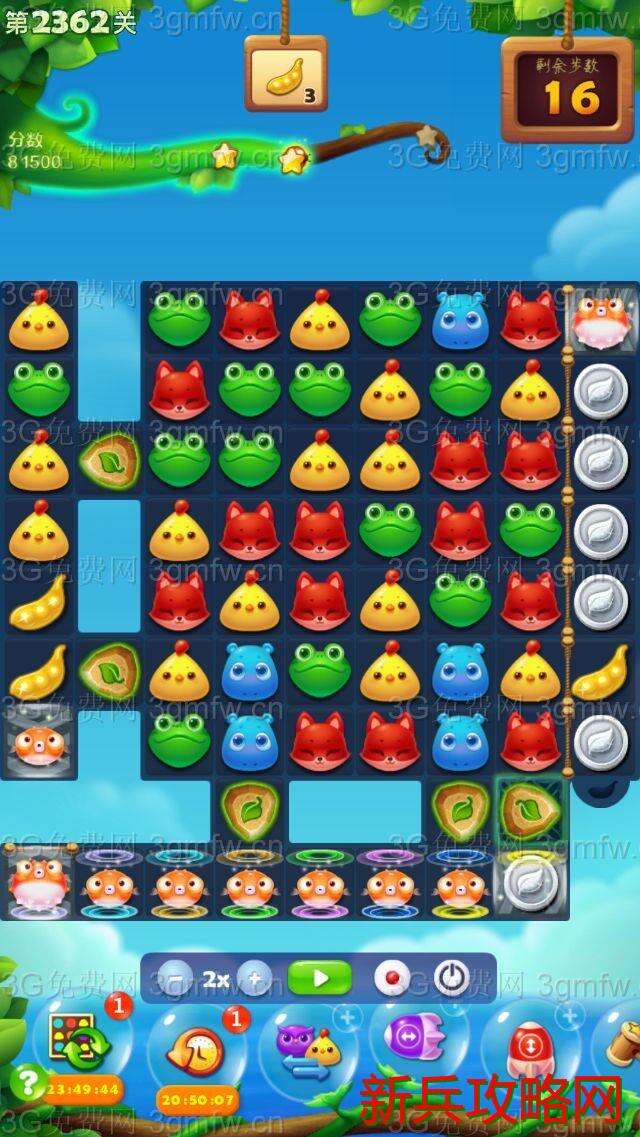Start recording with the red record button
Image resolution: width=640 pixels, height=1137 pixels.
391,978
